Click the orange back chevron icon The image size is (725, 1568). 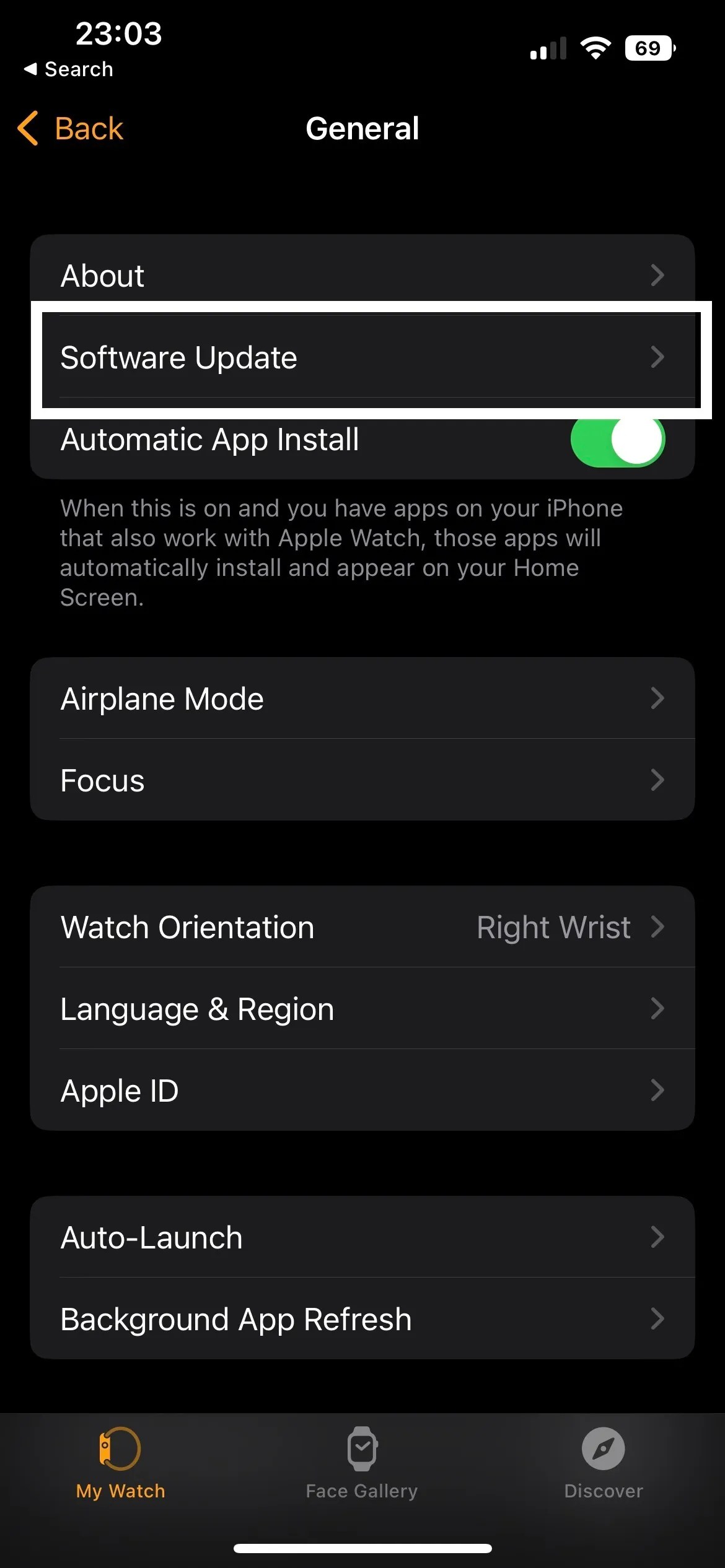point(27,128)
